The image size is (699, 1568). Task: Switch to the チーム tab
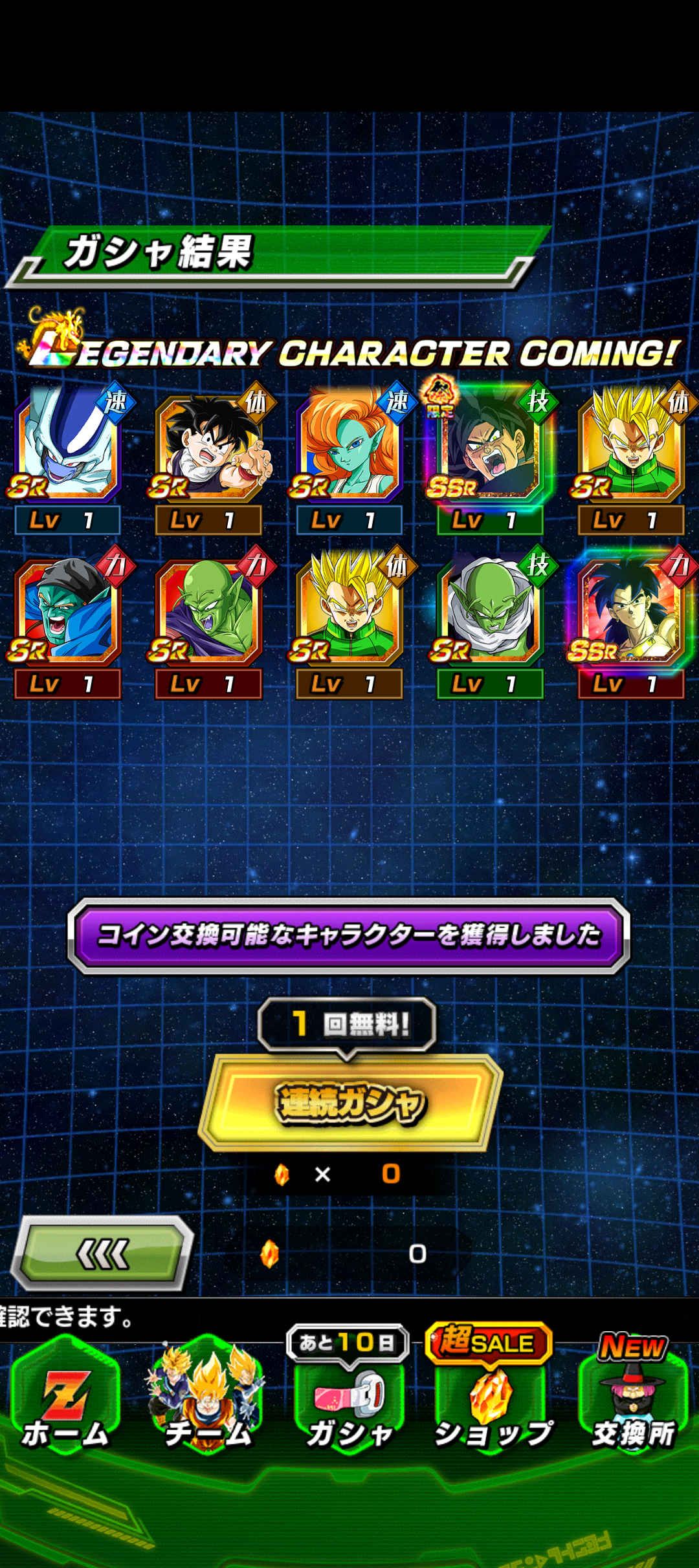point(208,1397)
